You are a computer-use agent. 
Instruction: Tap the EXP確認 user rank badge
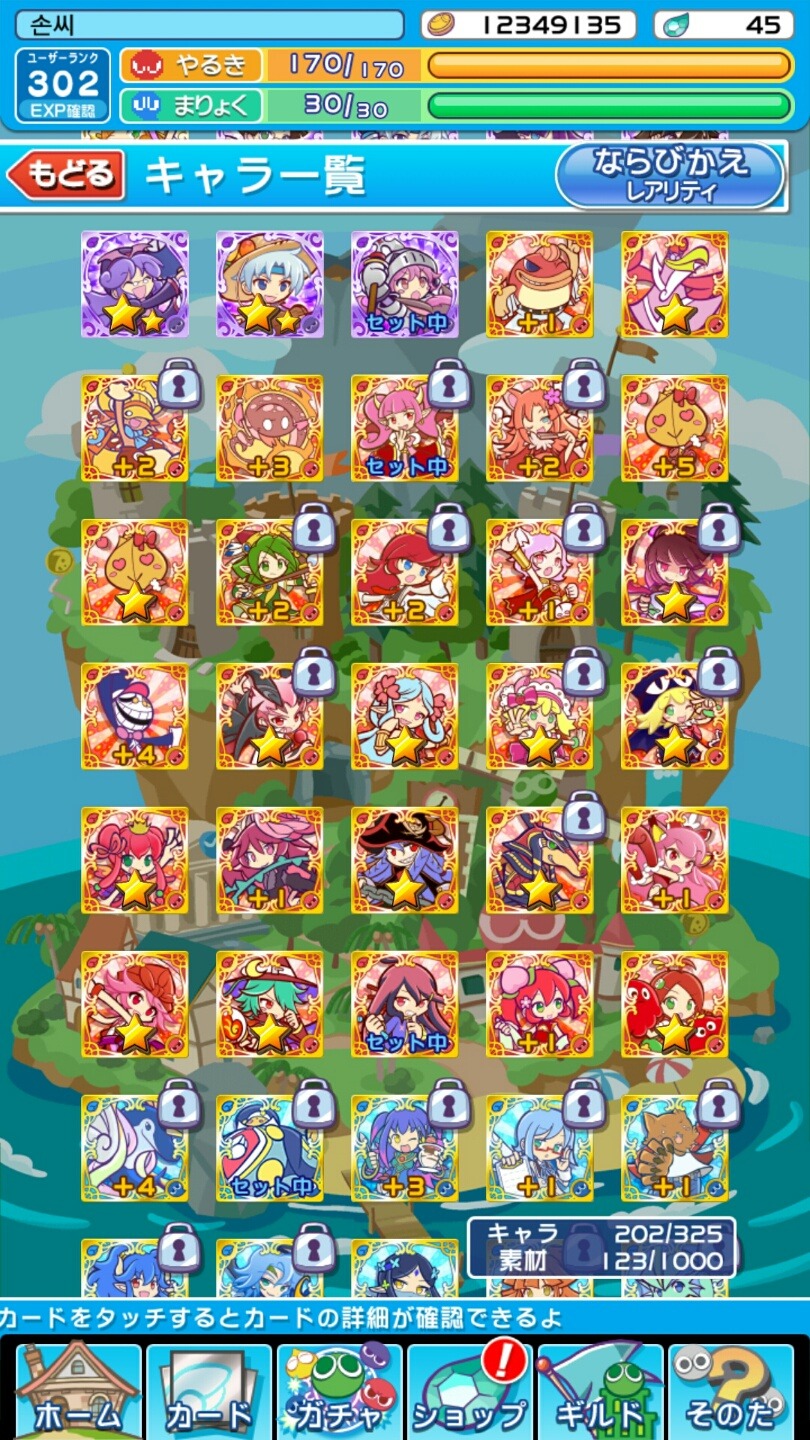pyautogui.click(x=63, y=86)
